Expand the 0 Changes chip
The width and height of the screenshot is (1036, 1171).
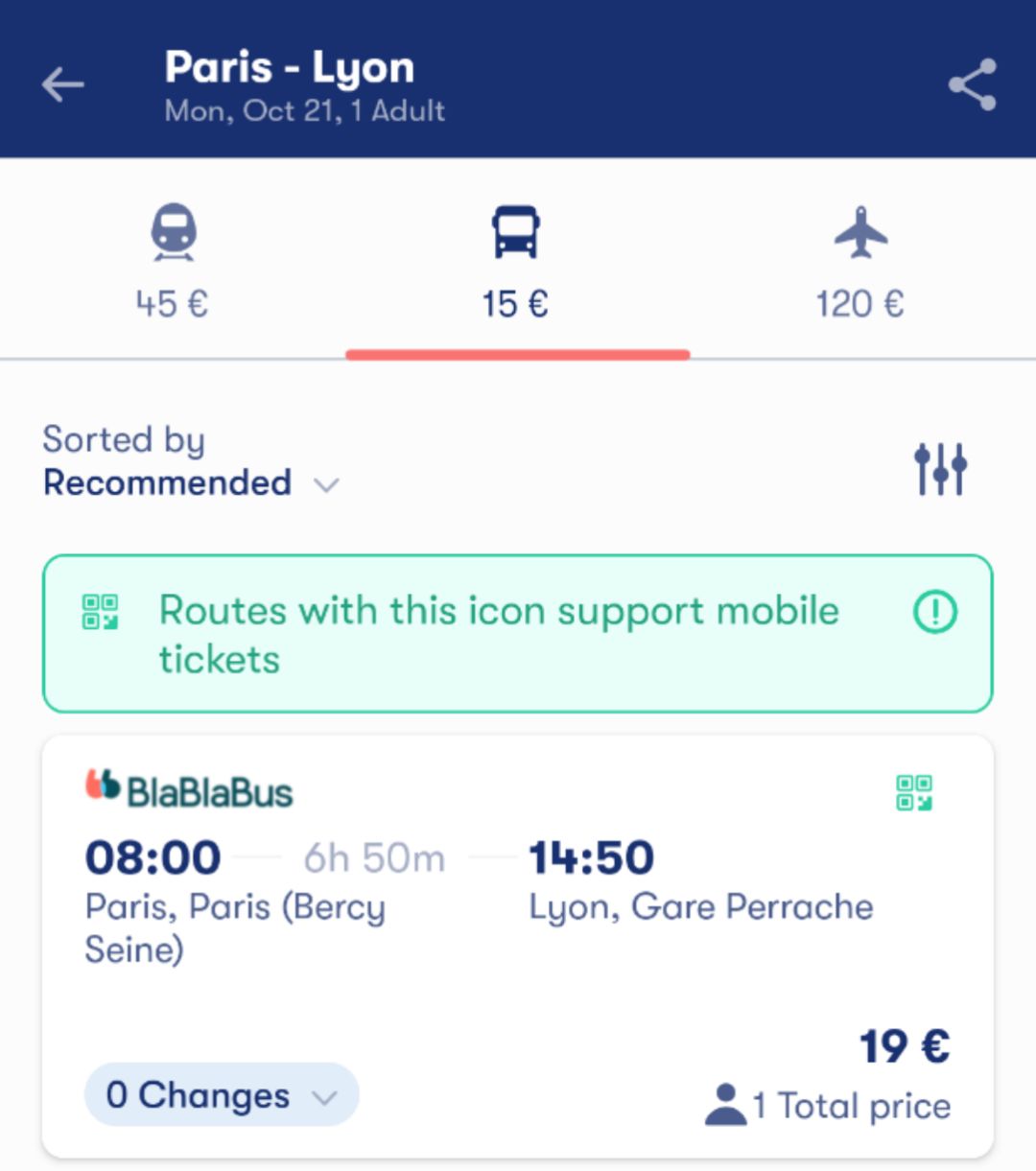click(222, 1095)
